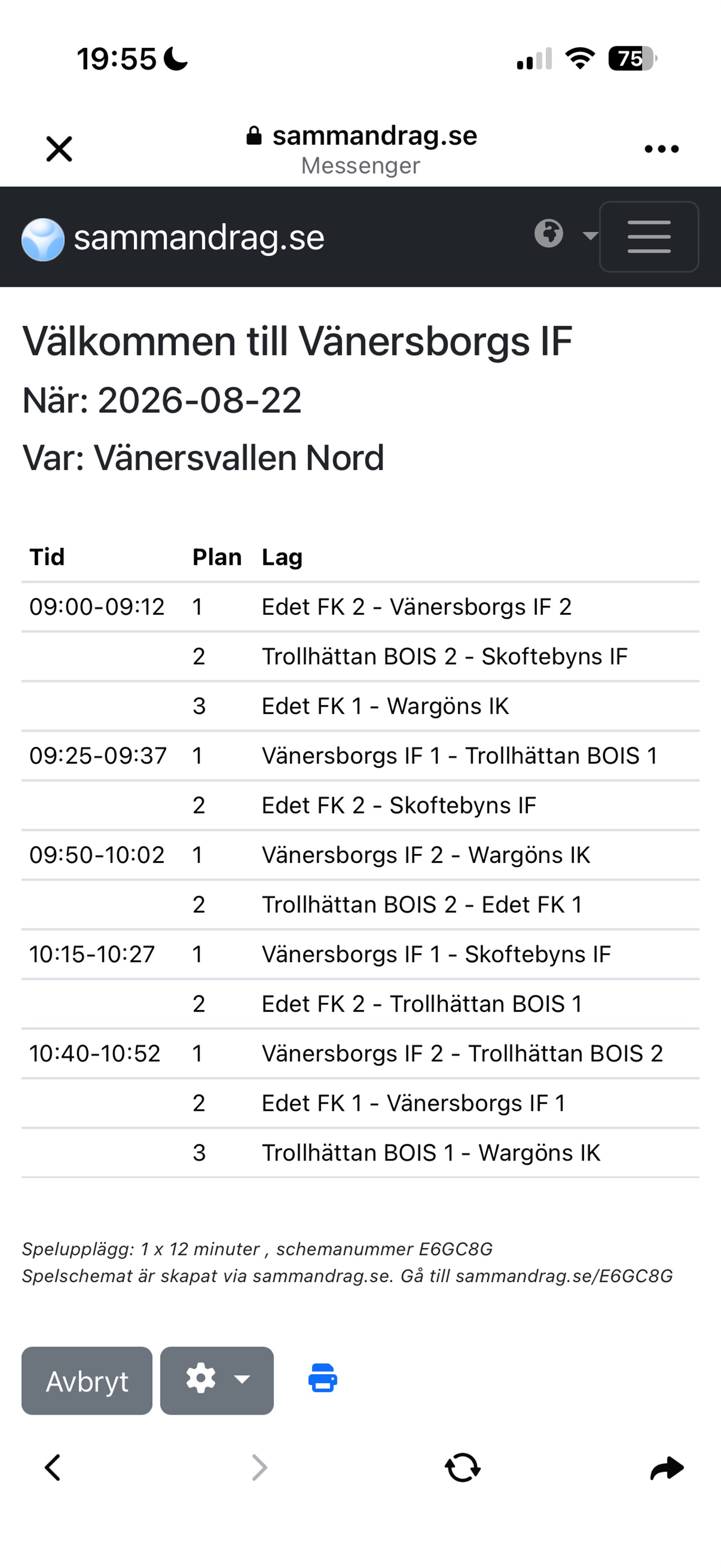Tap the sammandrag.se logo in the header
This screenshot has width=721, height=1568.
coord(173,237)
